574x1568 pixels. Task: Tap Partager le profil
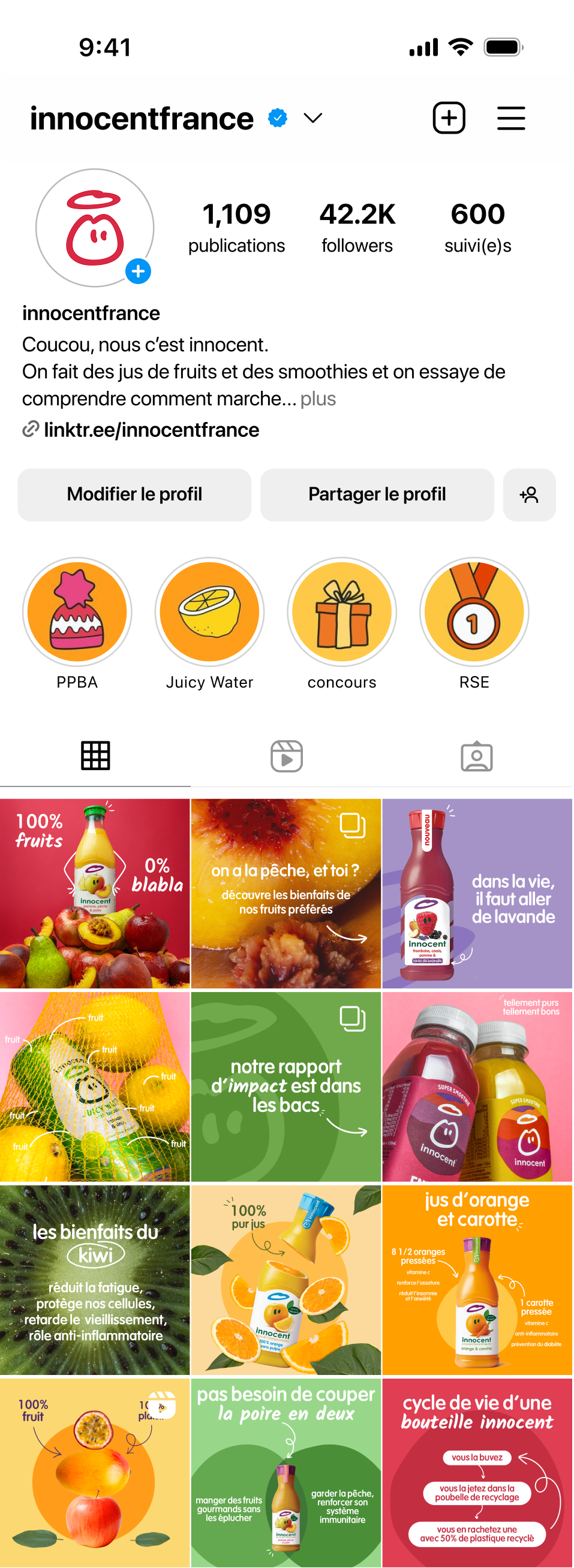point(377,494)
